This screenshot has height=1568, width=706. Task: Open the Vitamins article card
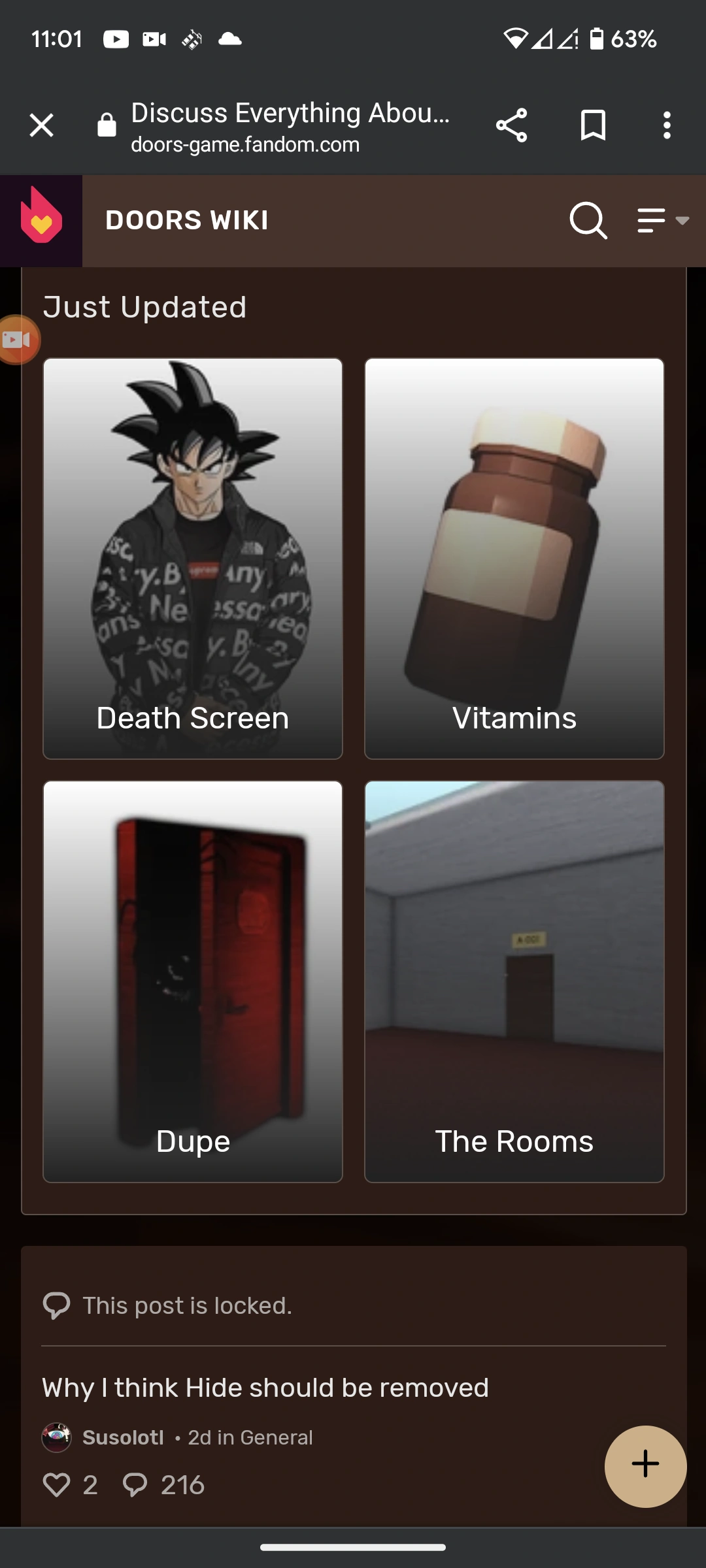click(514, 559)
